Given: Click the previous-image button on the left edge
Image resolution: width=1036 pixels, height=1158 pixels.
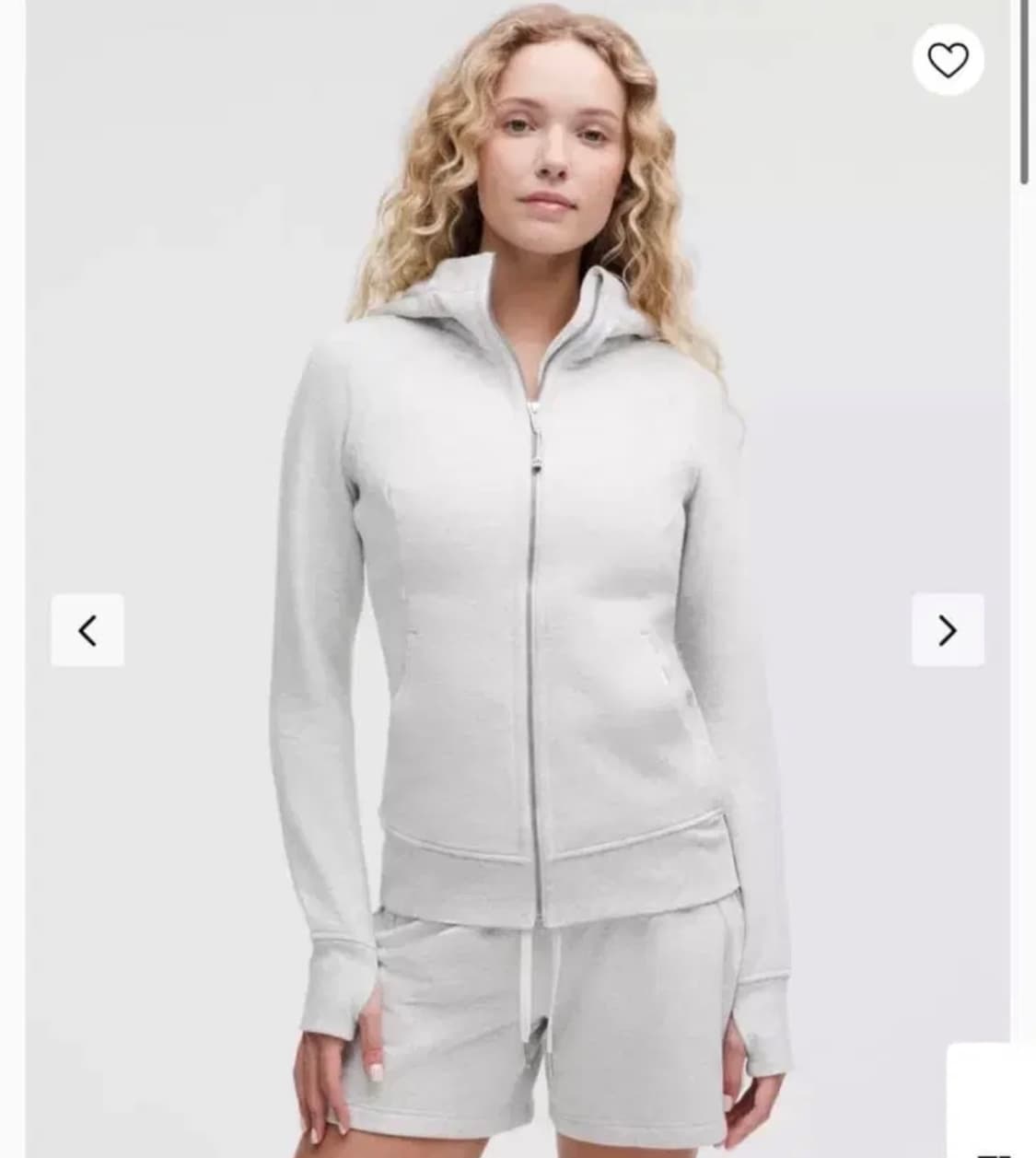Looking at the screenshot, I should (x=88, y=629).
